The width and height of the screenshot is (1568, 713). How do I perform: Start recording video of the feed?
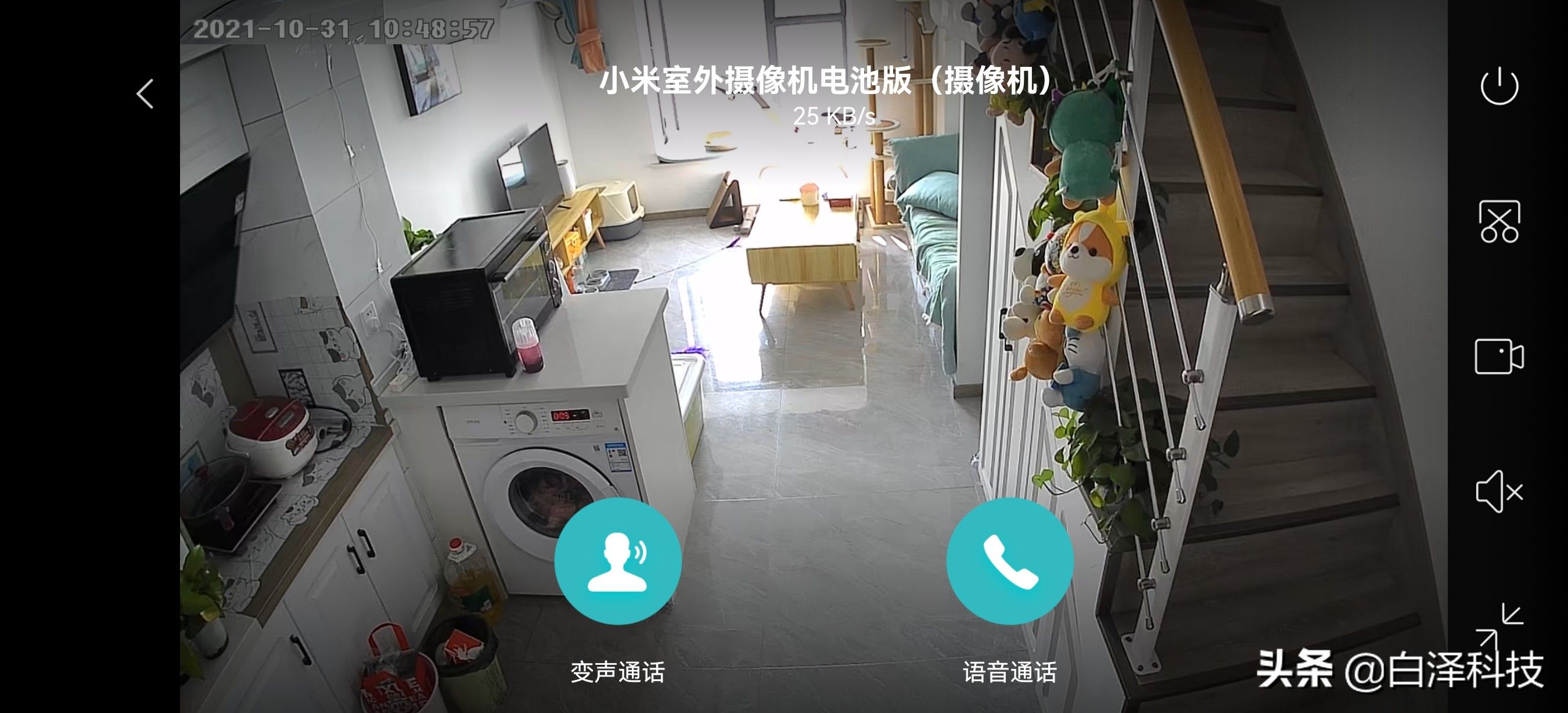pyautogui.click(x=1499, y=356)
